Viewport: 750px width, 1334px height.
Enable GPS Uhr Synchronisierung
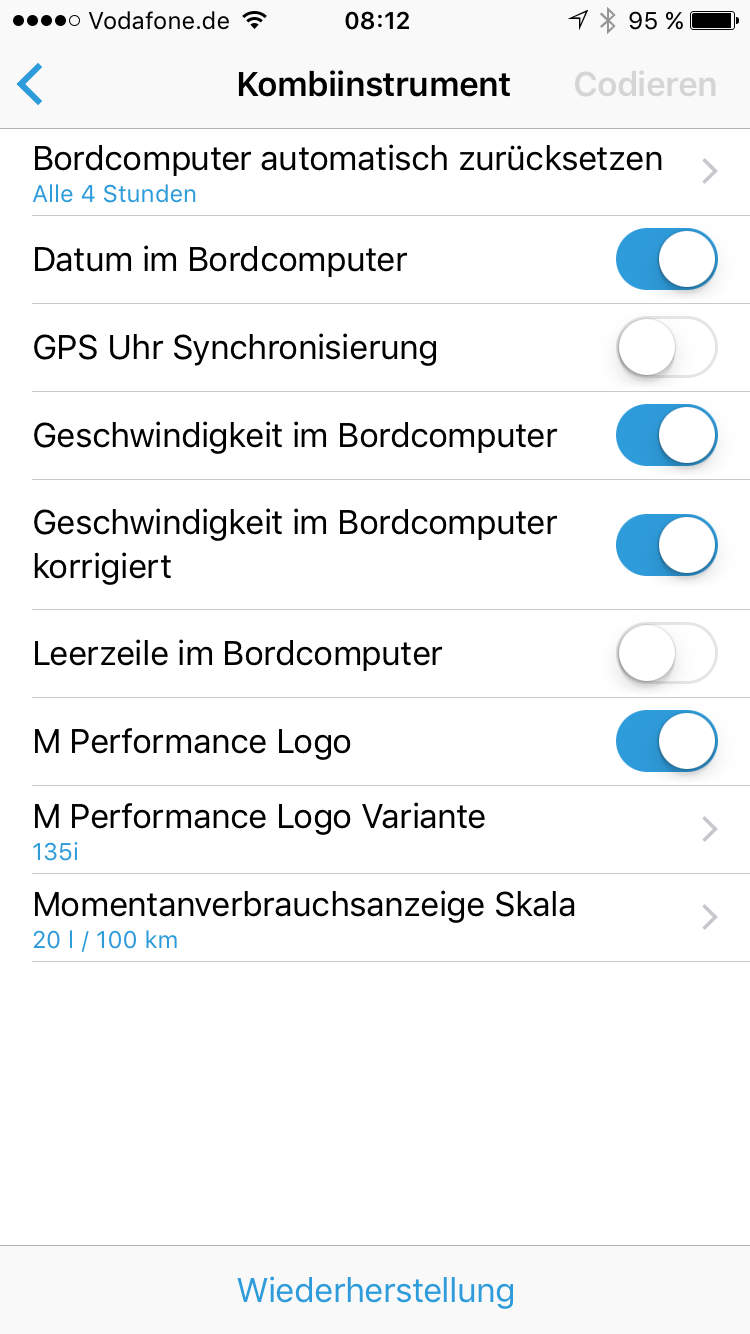pos(667,348)
